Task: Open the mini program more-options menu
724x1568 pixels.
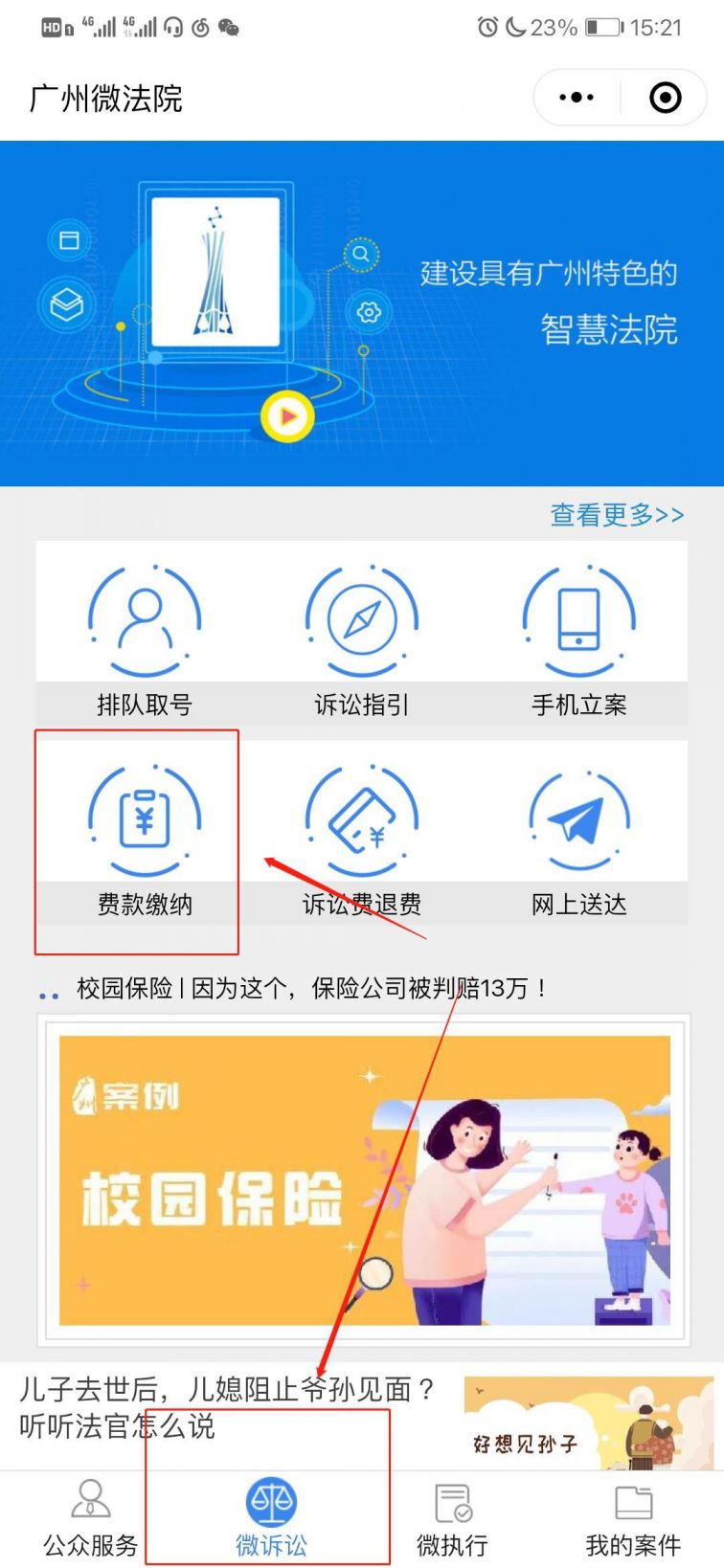Action: point(577,98)
